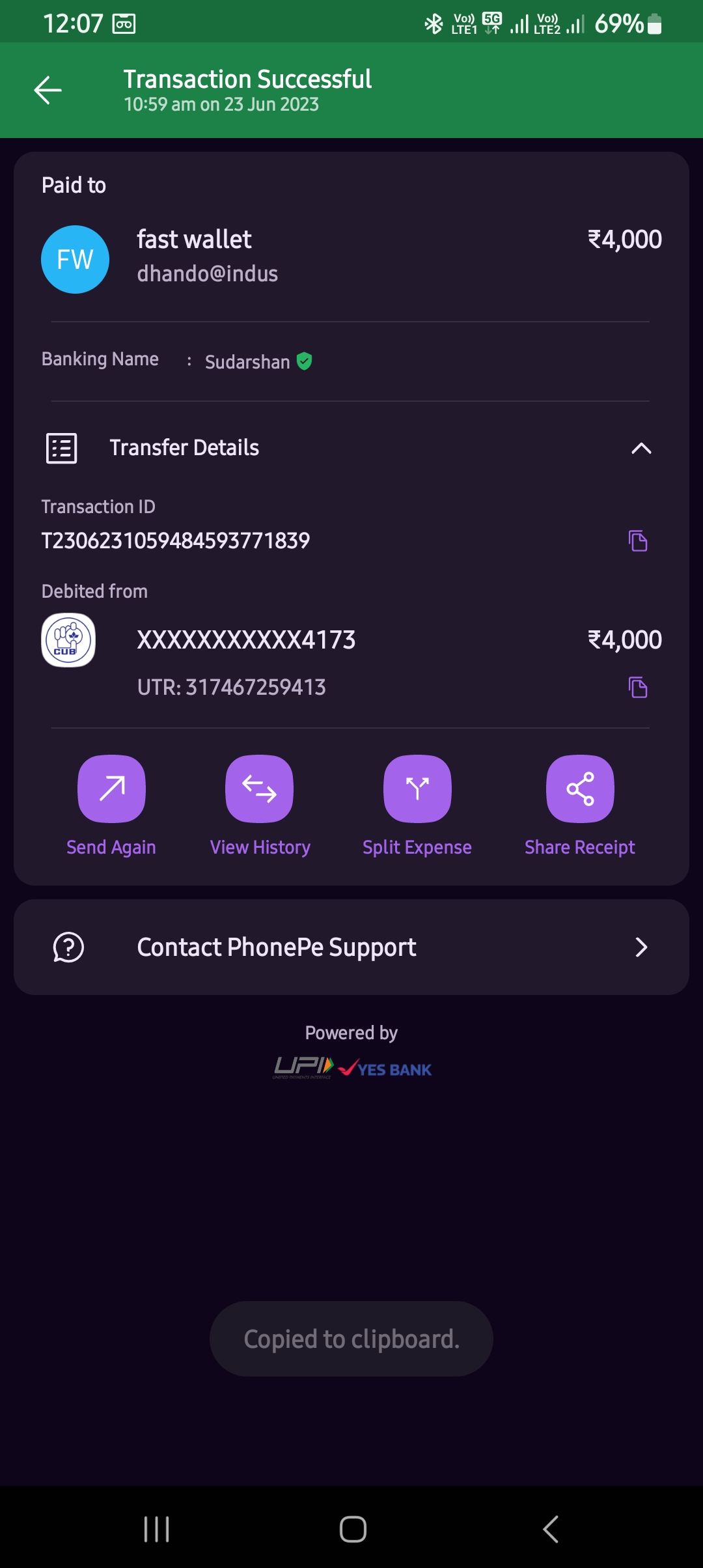Go back from the Transaction Successful screen
703x1568 pixels.
pos(48,90)
